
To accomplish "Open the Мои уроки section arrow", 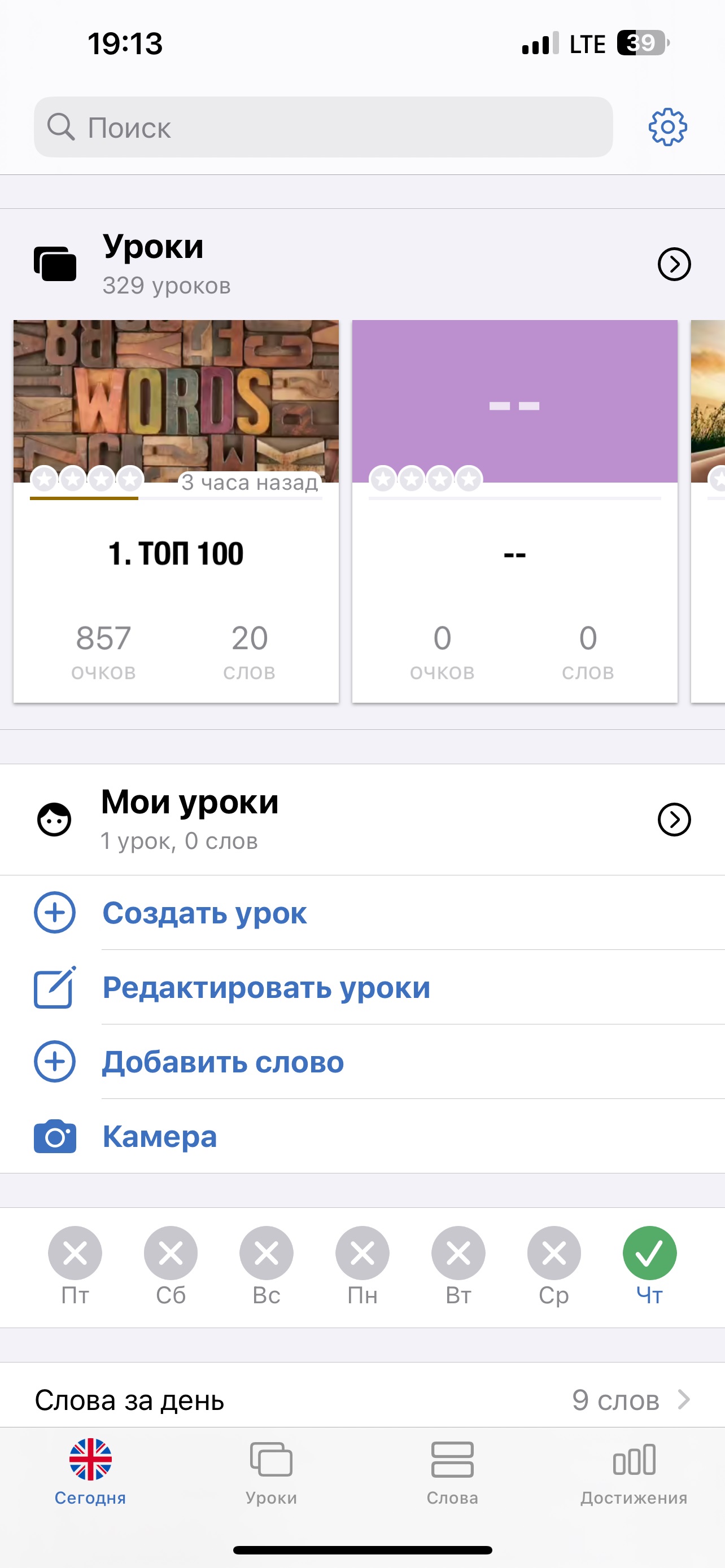I will pyautogui.click(x=674, y=820).
